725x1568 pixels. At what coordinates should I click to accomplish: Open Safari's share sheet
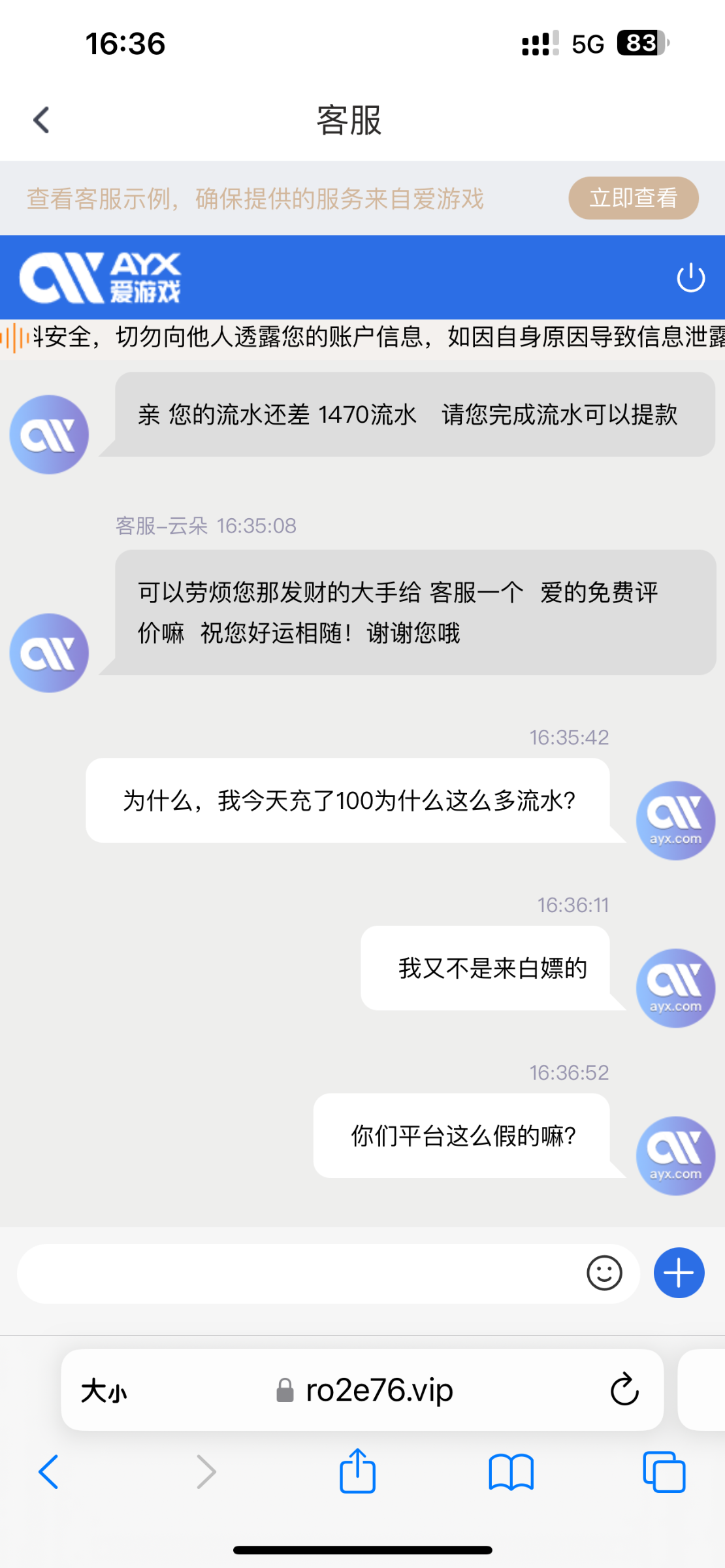pos(357,1471)
